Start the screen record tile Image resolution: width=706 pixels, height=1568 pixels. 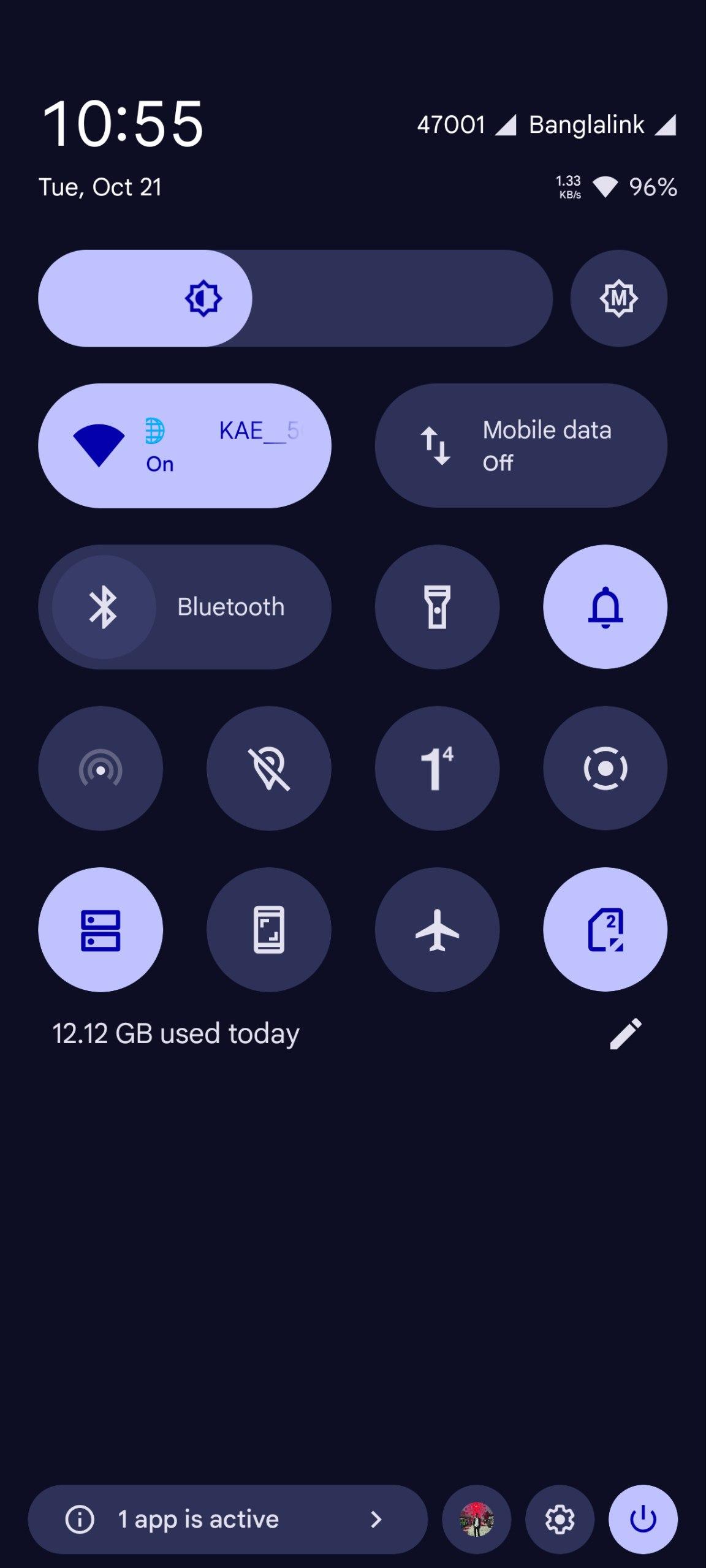(605, 768)
